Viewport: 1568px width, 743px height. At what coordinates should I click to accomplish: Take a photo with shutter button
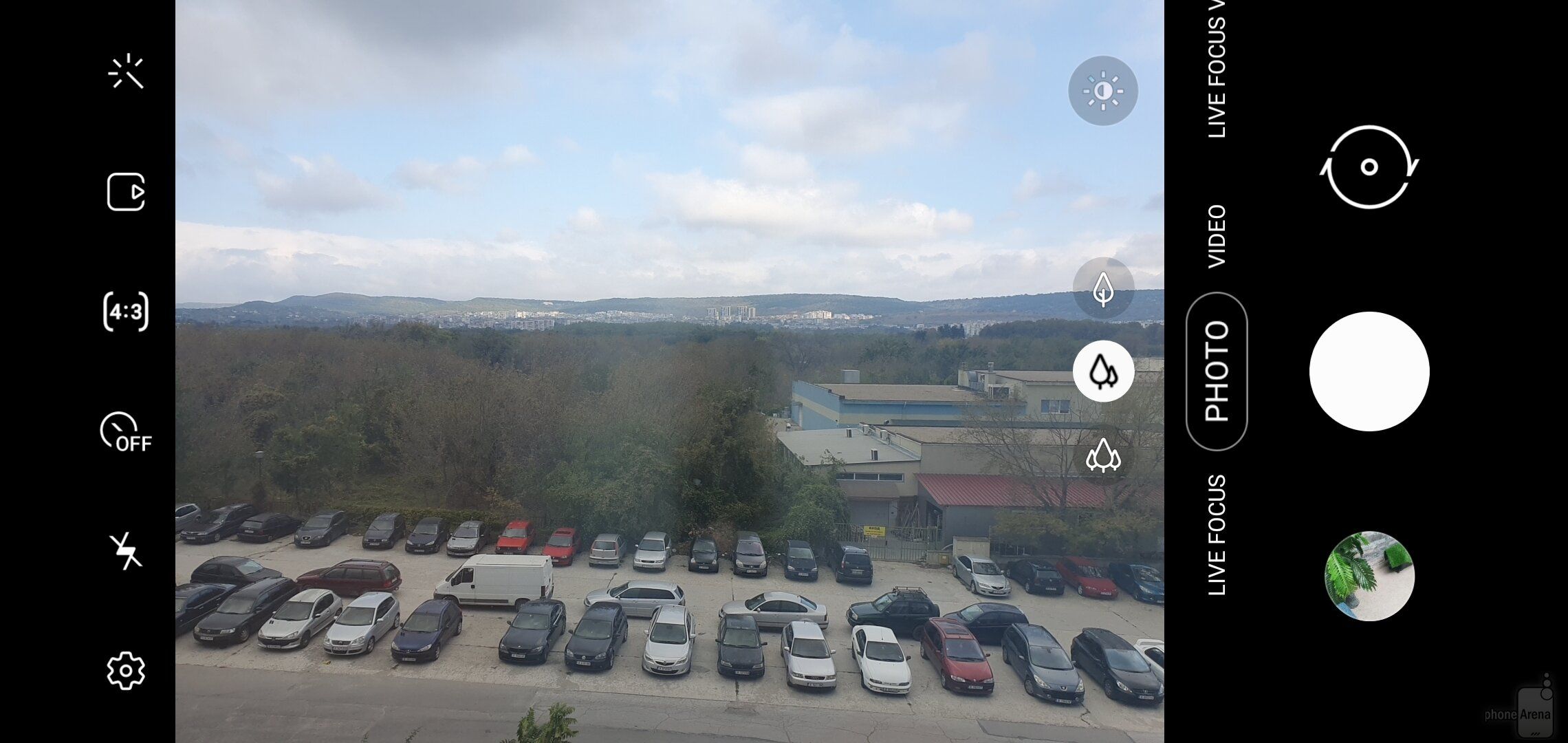[1369, 371]
